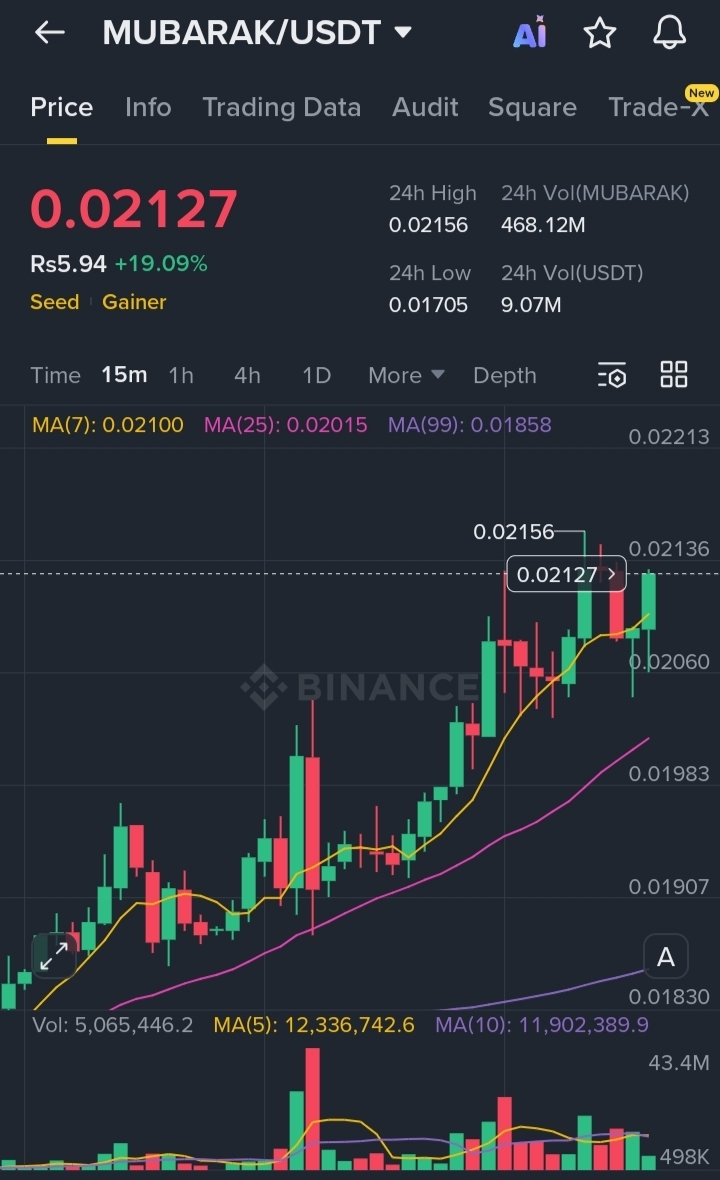Expand the More intervals dropdown
The image size is (720, 1180).
(405, 375)
